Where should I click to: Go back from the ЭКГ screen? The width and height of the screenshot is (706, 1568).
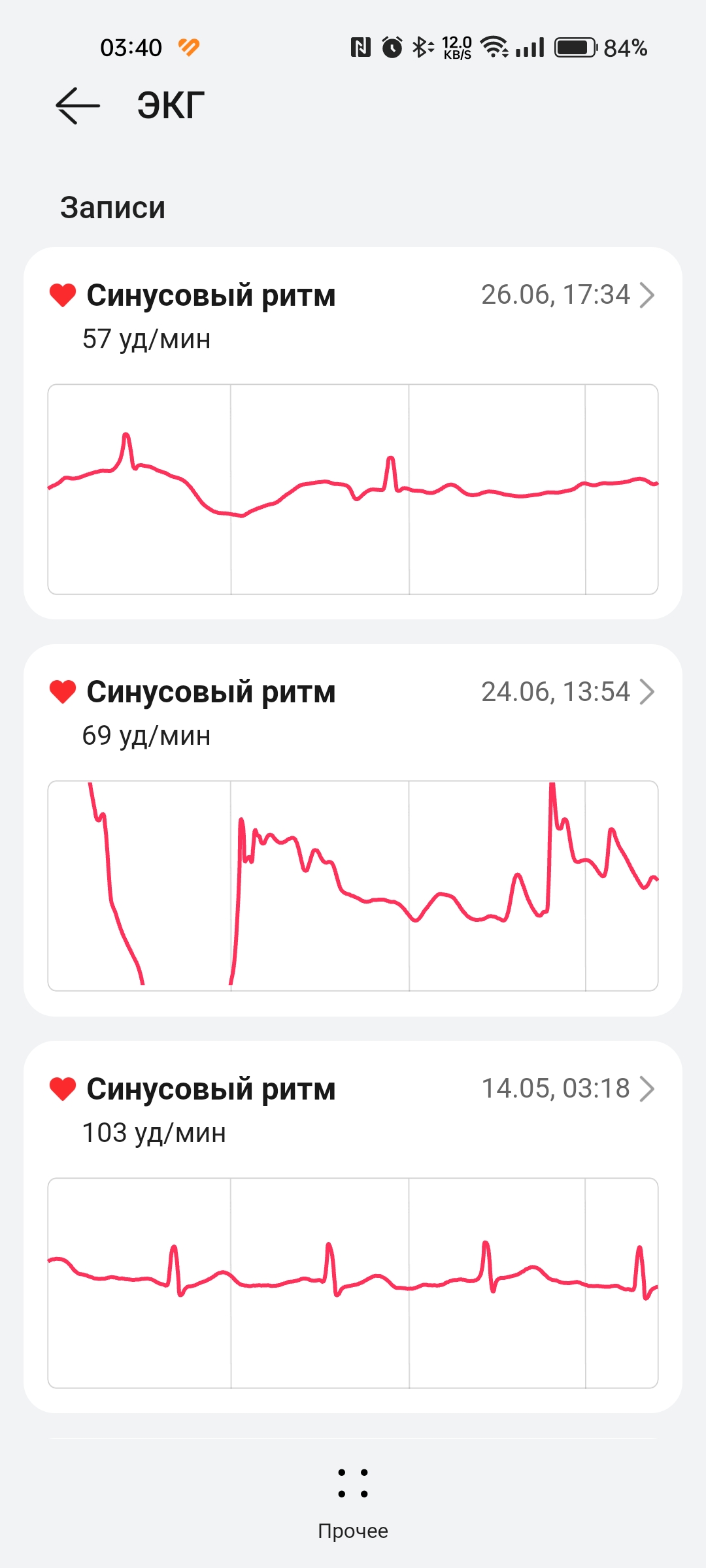pyautogui.click(x=78, y=105)
